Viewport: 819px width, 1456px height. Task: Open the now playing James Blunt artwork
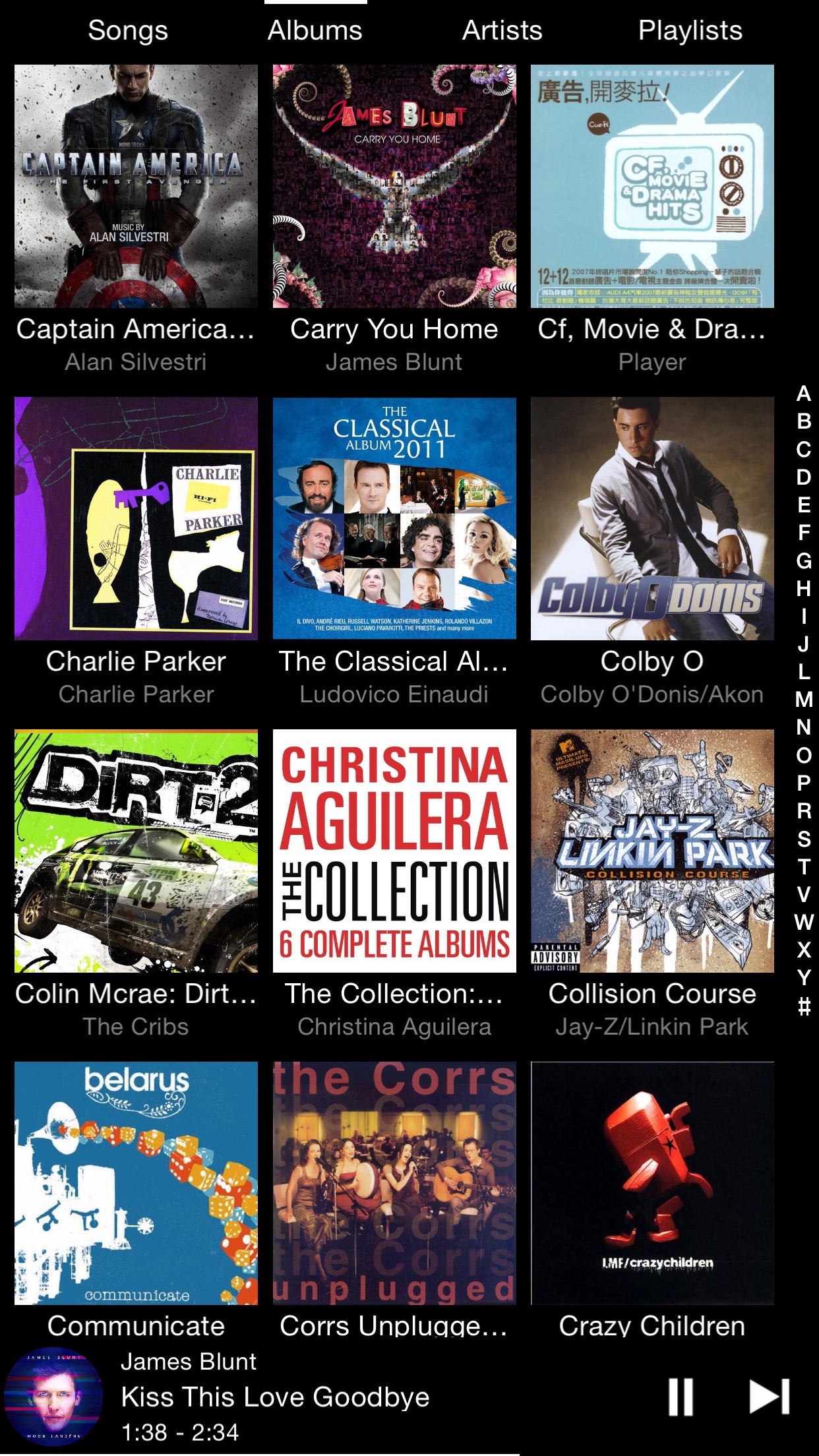pos(53,1397)
